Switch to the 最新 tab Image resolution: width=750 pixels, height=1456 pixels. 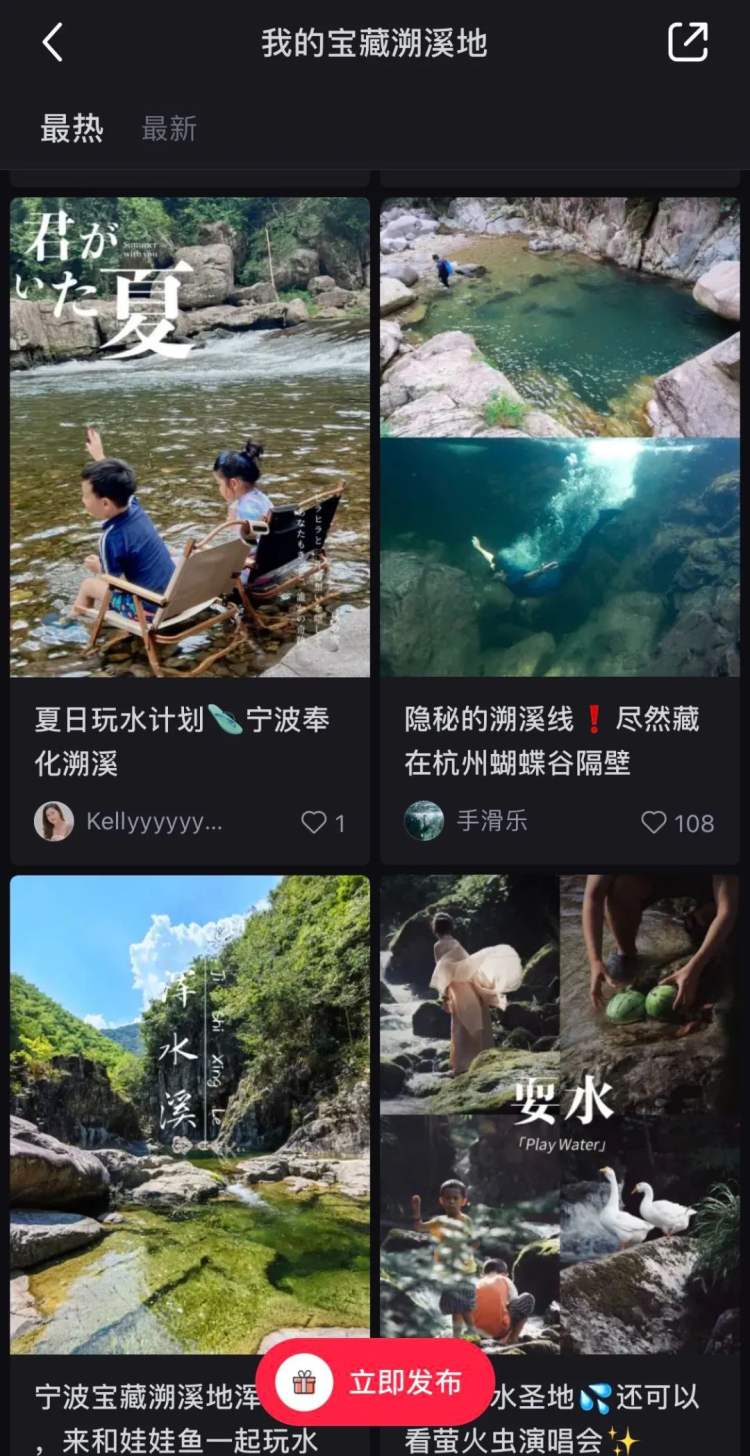169,129
